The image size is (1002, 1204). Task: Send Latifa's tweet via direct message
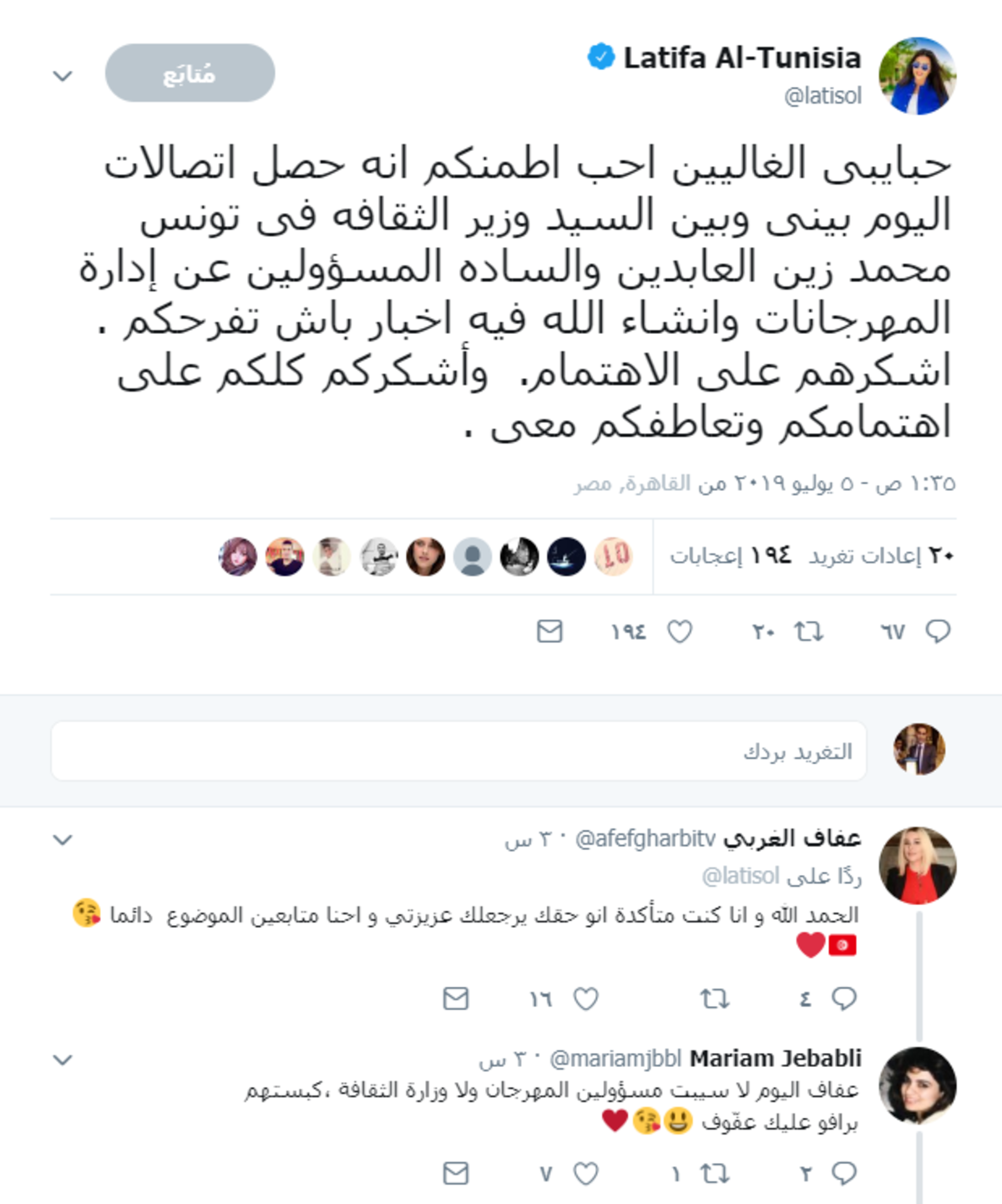coord(549,631)
